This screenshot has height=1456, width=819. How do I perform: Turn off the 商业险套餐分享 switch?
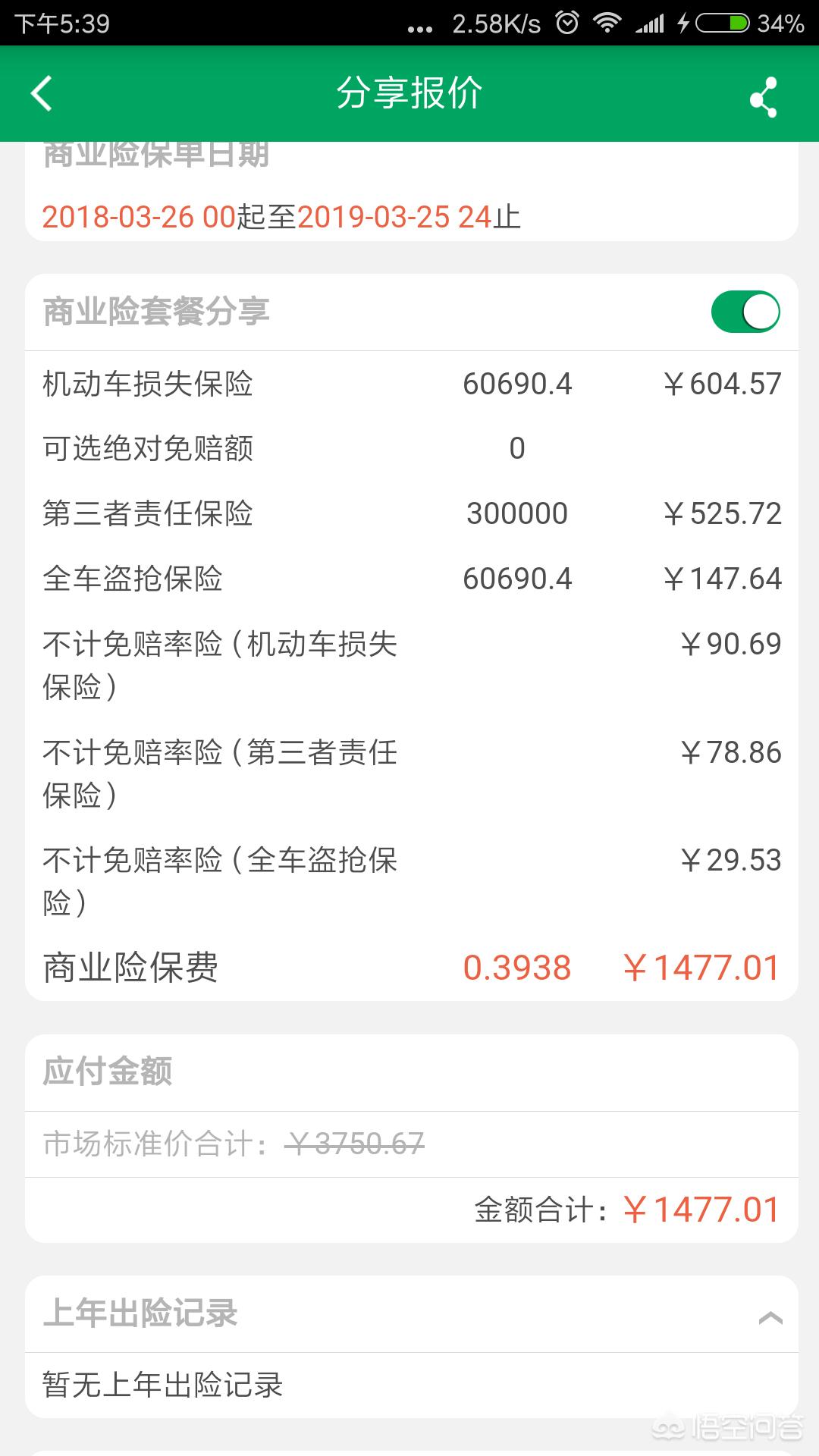(745, 312)
